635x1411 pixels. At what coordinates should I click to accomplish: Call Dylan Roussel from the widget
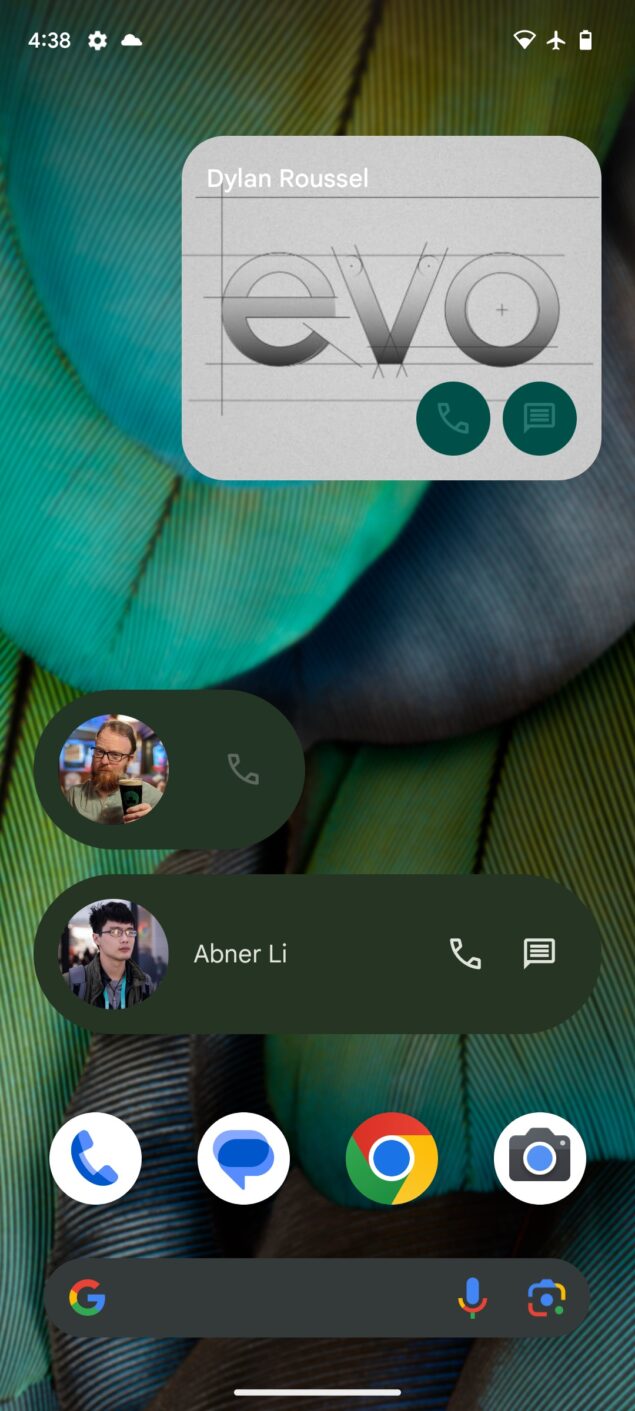[x=453, y=418]
